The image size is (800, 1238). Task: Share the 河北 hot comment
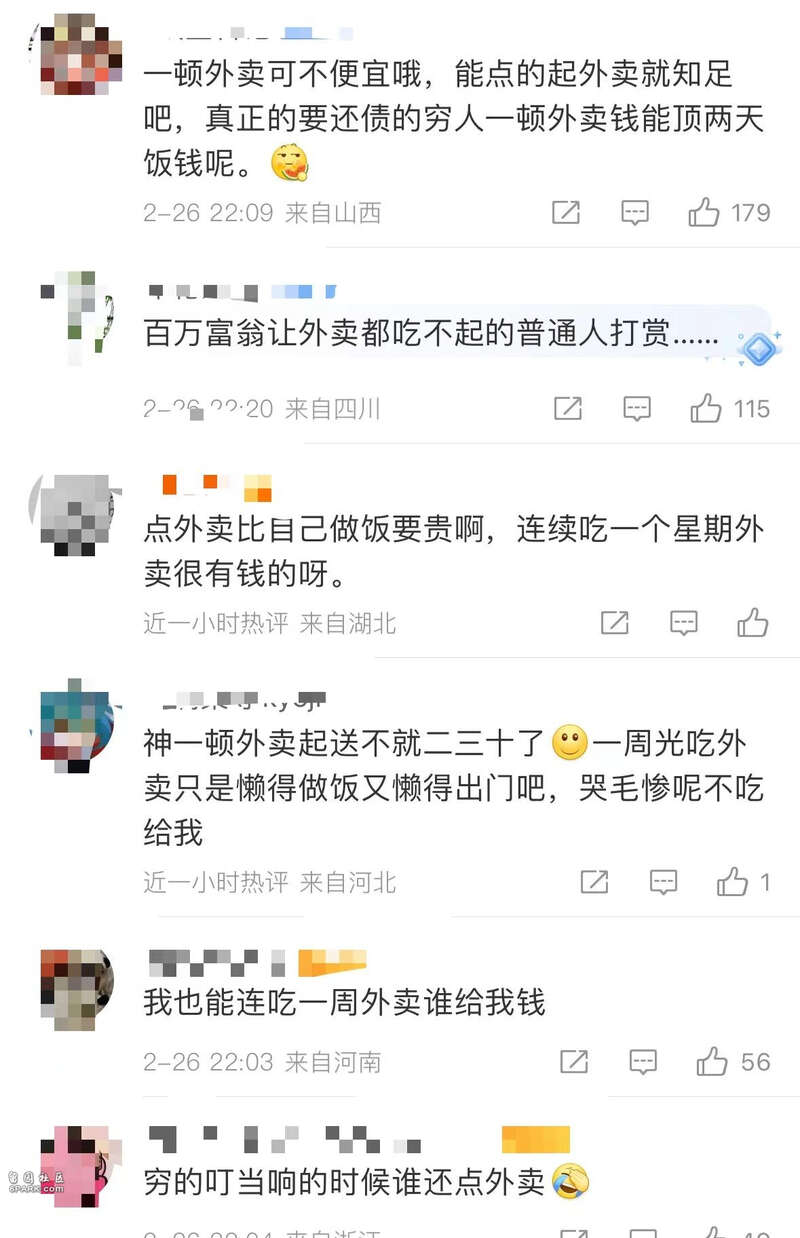(595, 882)
